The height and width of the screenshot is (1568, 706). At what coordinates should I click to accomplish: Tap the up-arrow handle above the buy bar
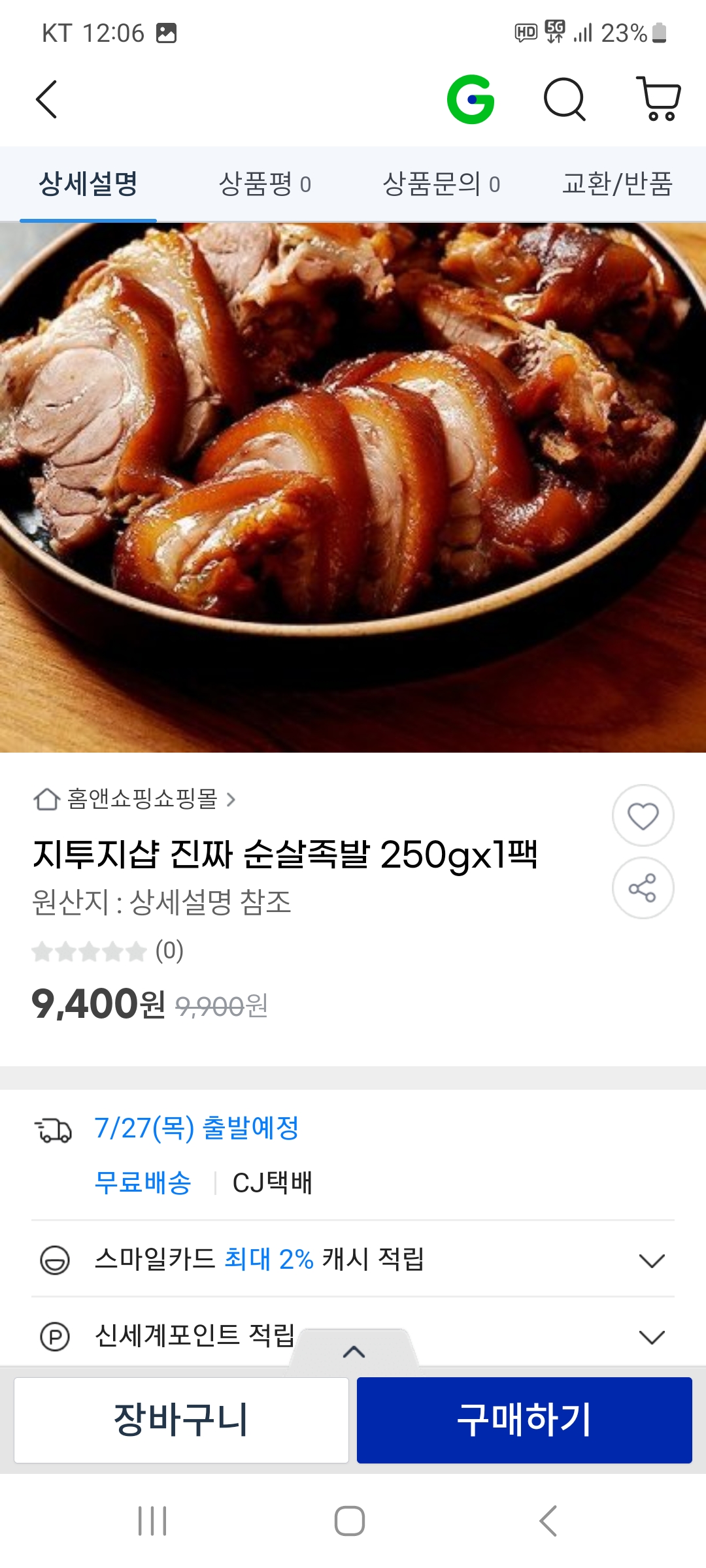[x=354, y=1351]
